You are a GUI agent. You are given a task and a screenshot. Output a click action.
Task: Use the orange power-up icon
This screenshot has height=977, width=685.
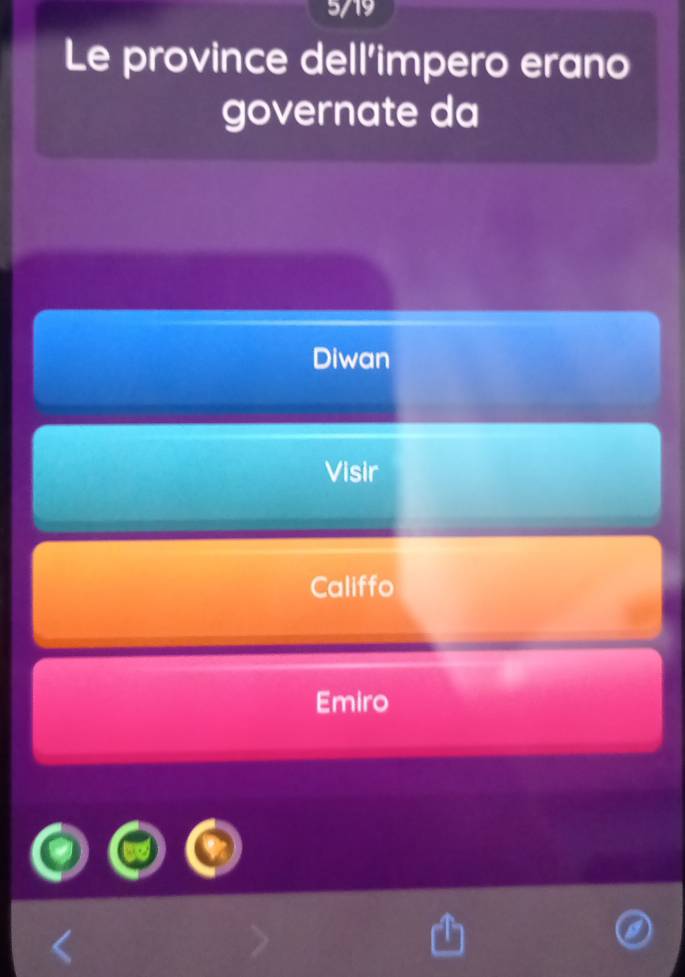click(x=213, y=846)
